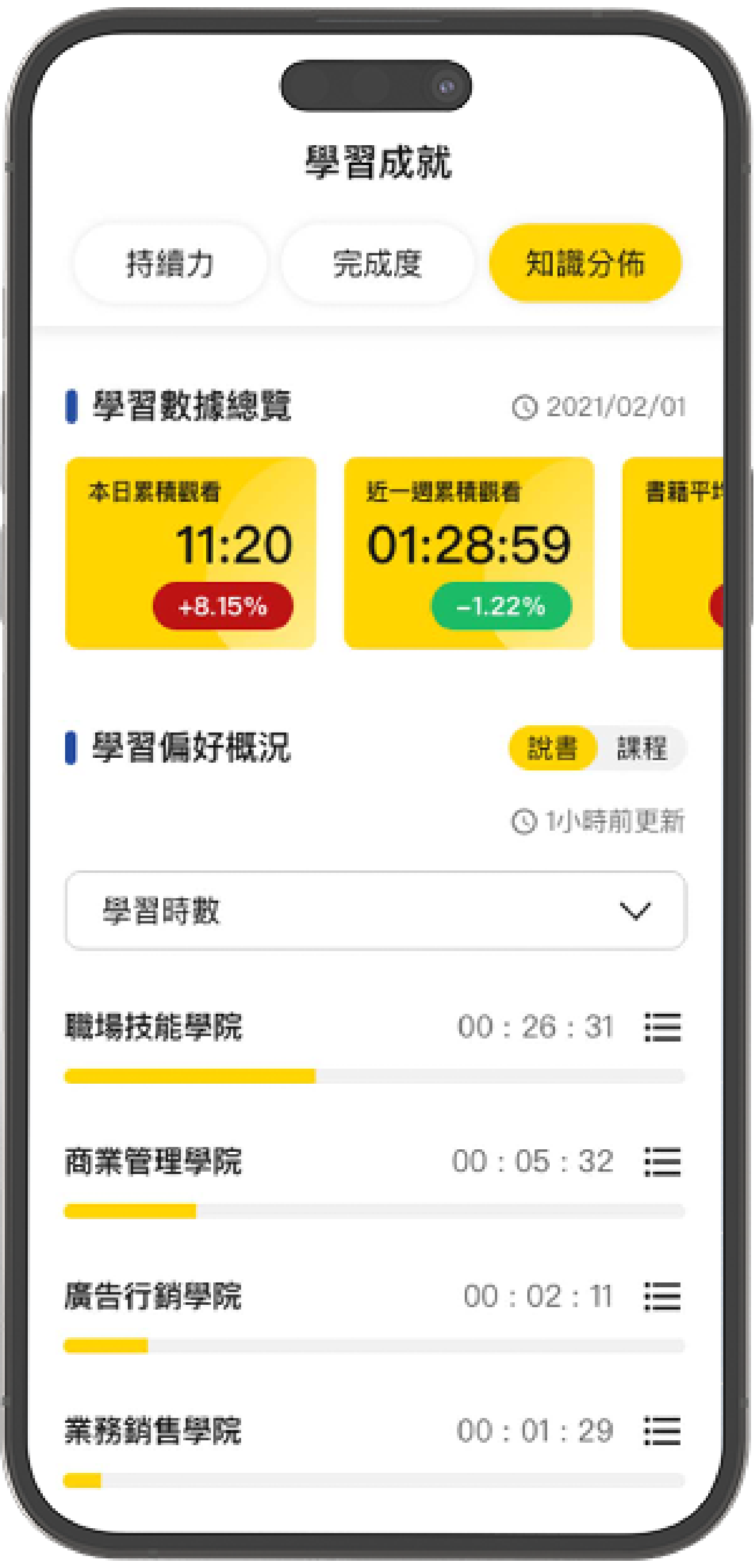Open list icon for 業務銷售學院

[662, 1431]
